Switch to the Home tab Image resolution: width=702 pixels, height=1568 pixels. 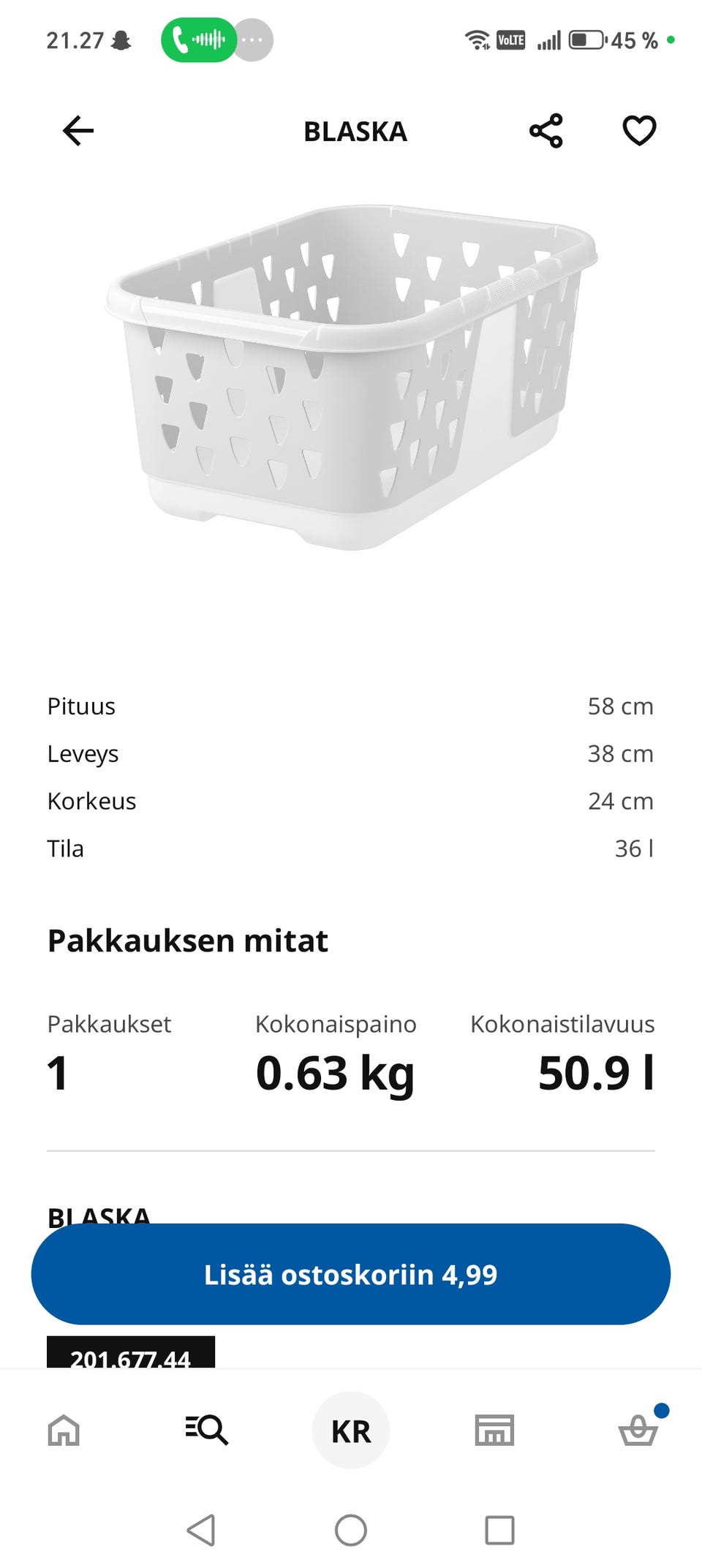(64, 1430)
